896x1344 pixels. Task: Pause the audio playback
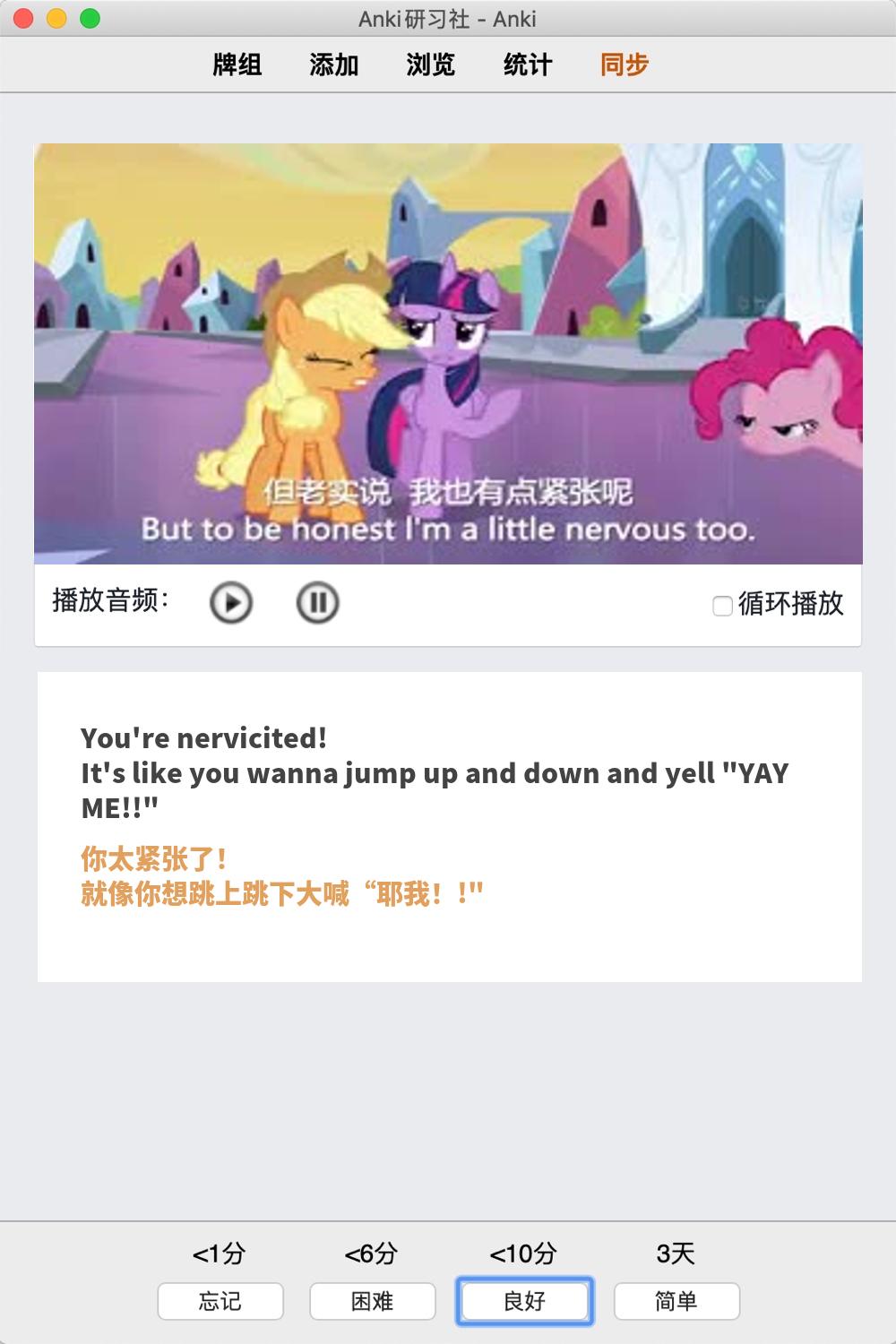(x=317, y=602)
